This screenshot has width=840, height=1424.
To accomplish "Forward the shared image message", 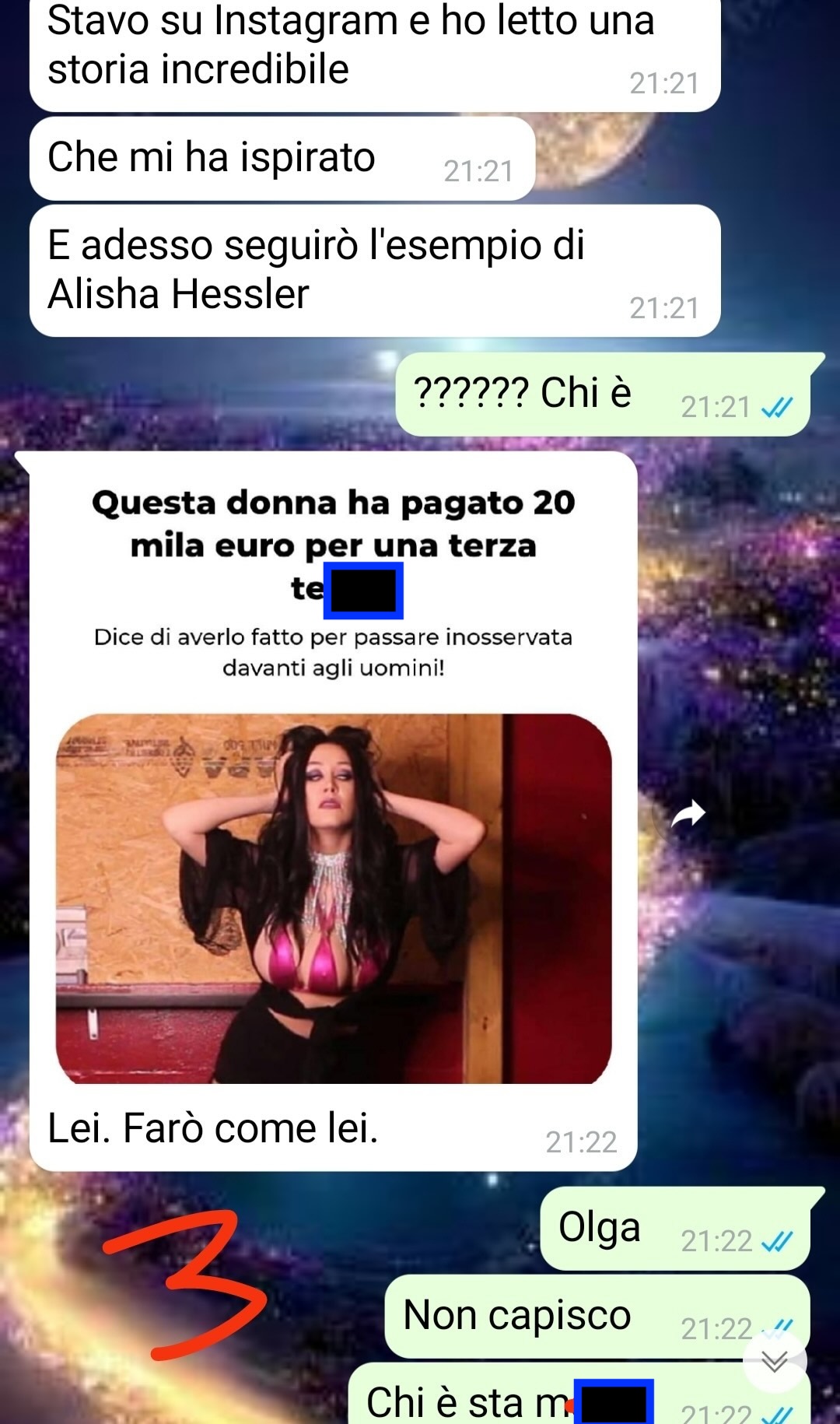I will (688, 815).
